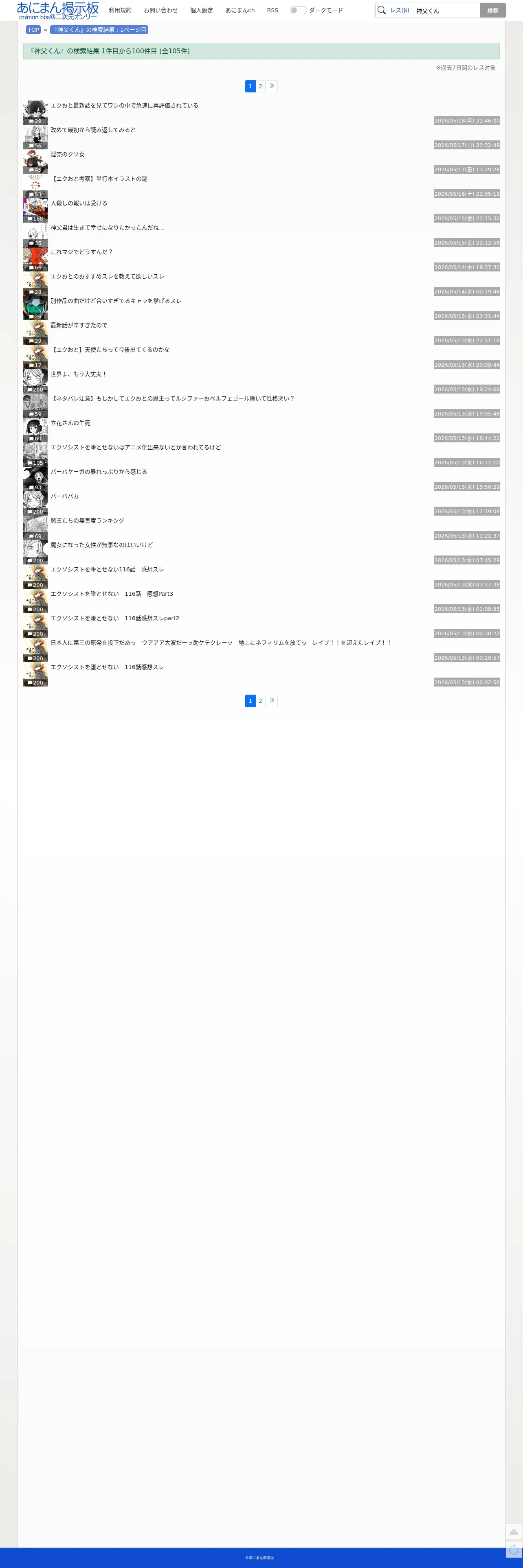This screenshot has width=523, height=1568.
Task: Toggle the ダークモード switch
Action: (298, 10)
